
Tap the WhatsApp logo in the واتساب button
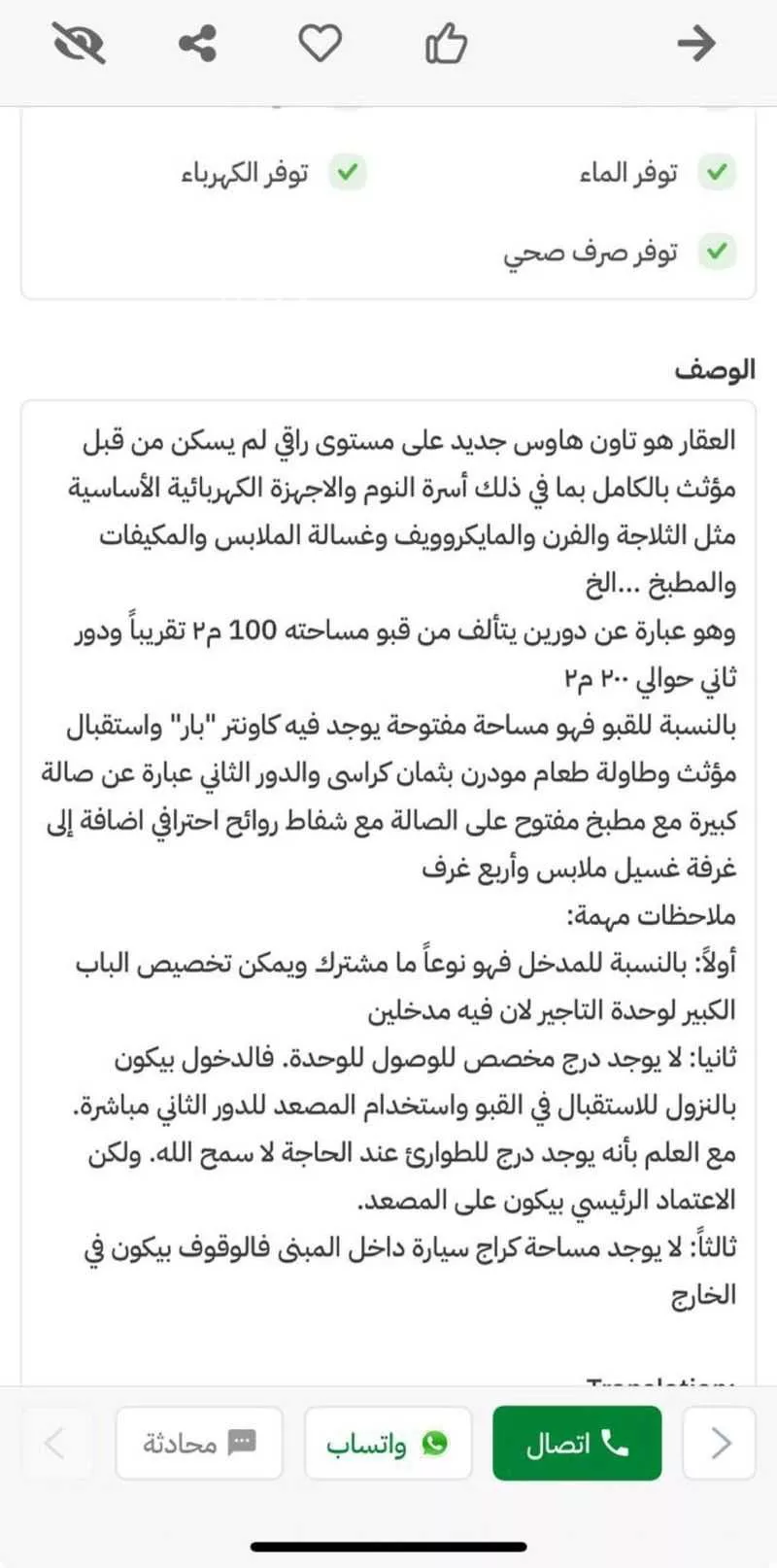point(434,1444)
